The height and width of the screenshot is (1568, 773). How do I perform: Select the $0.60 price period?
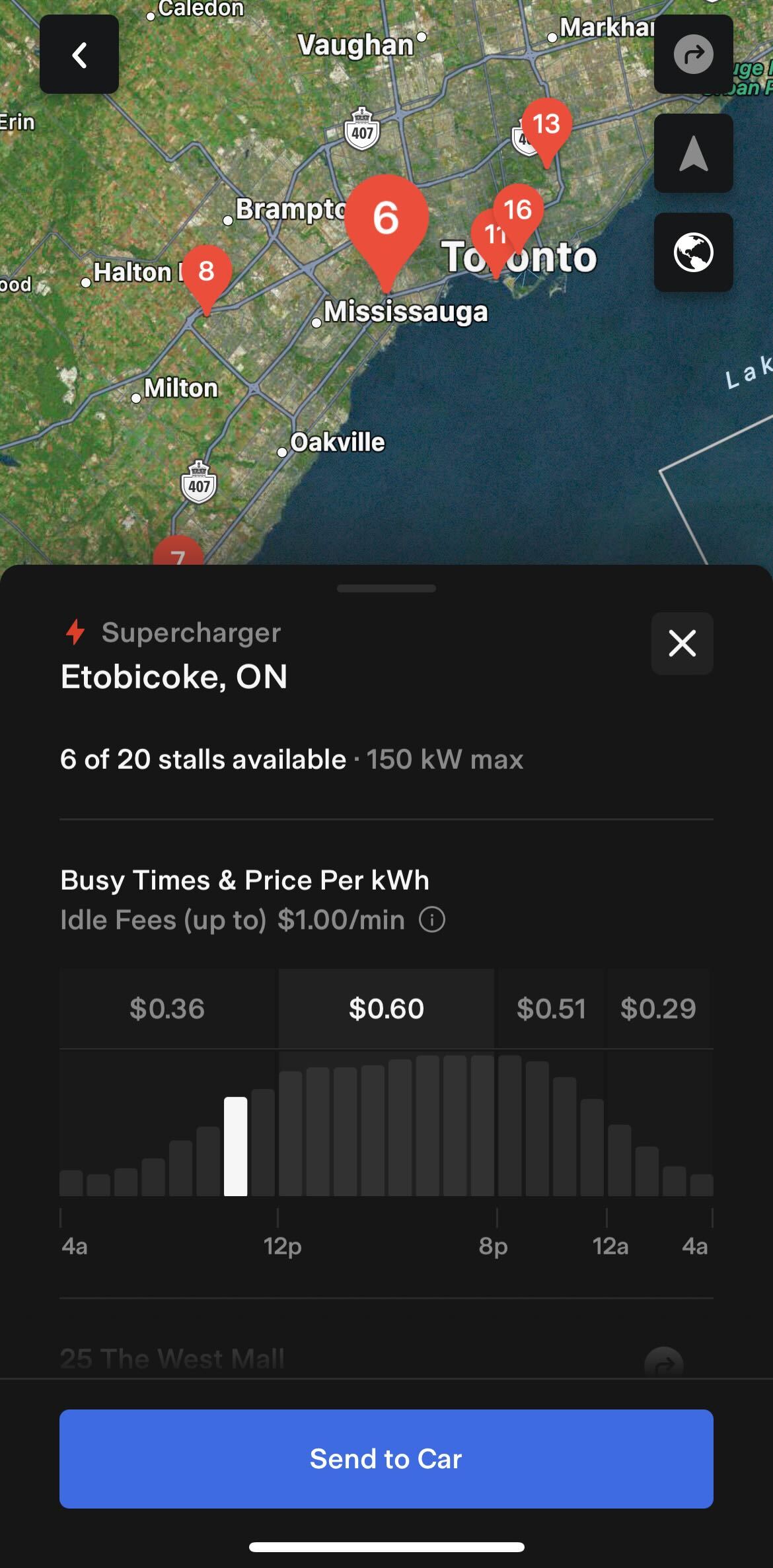coord(386,1009)
